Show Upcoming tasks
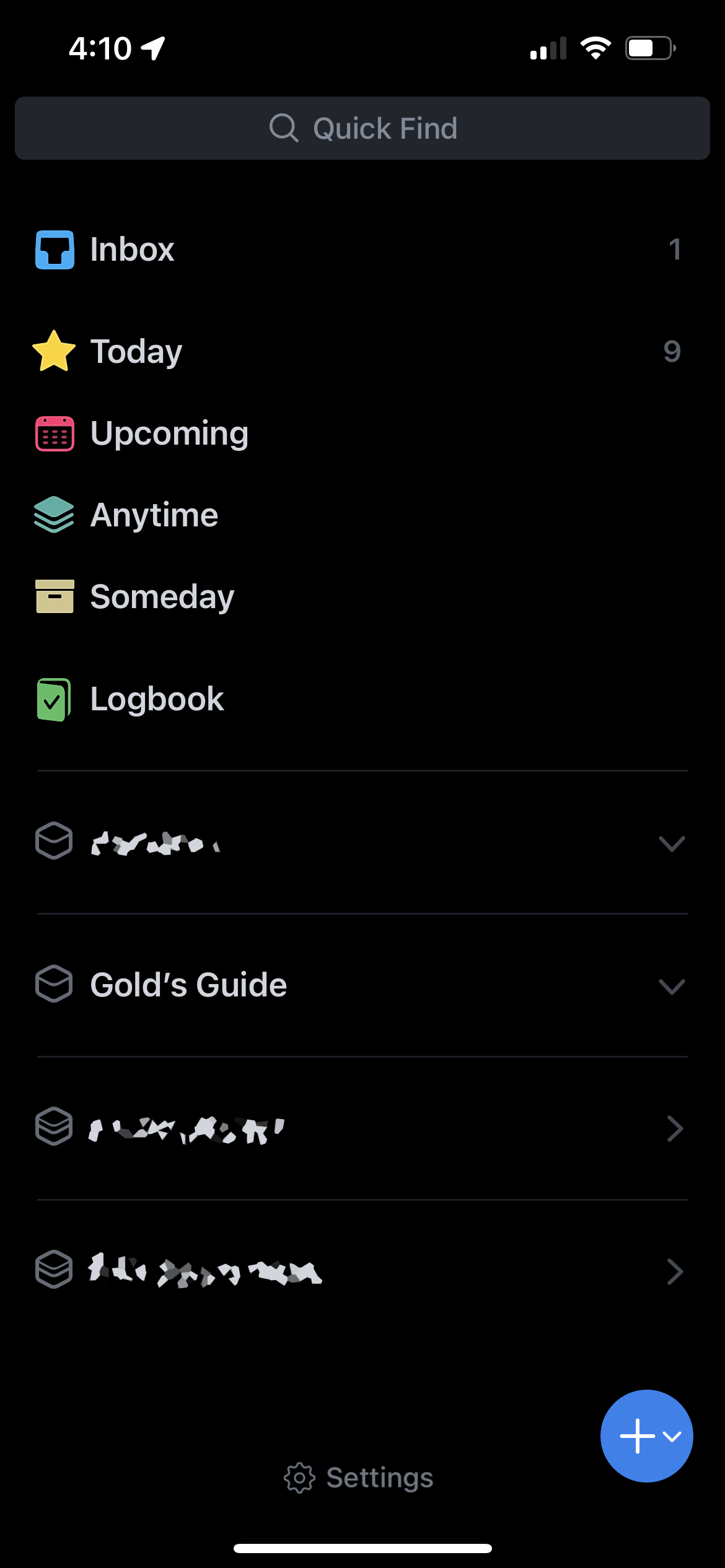The image size is (725, 1568). pyautogui.click(x=169, y=433)
